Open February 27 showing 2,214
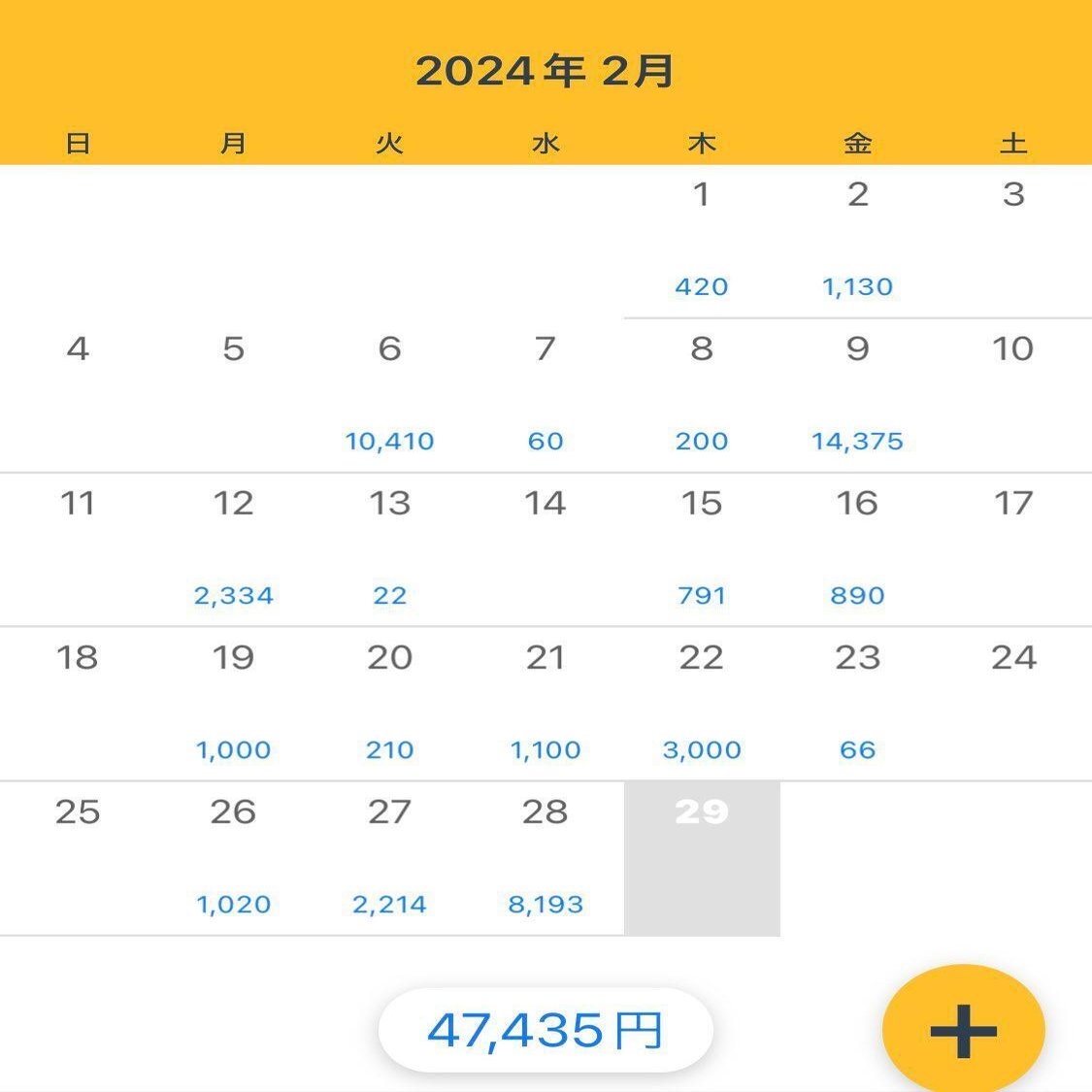 [389, 858]
